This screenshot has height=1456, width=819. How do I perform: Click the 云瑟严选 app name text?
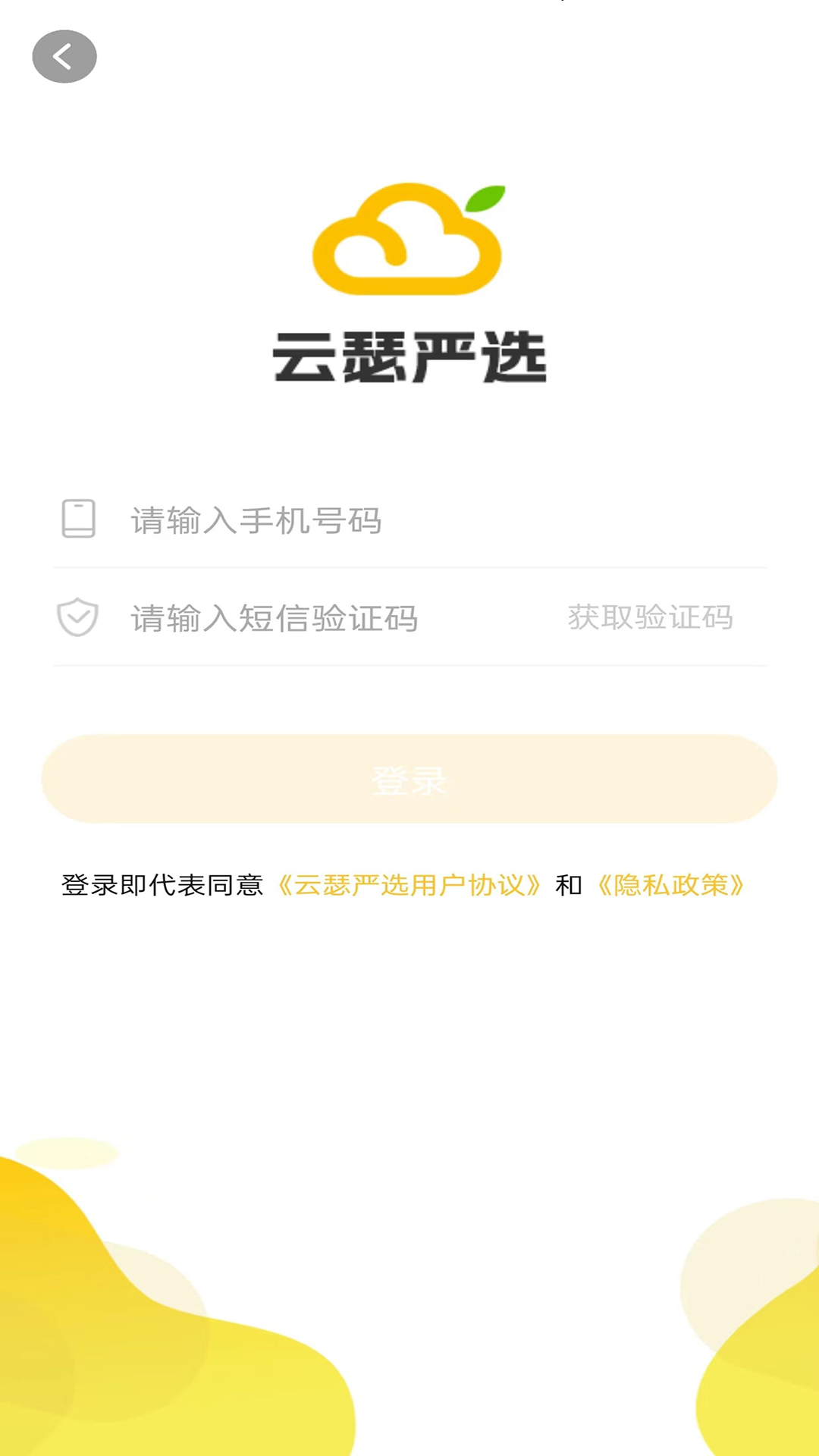click(x=409, y=356)
